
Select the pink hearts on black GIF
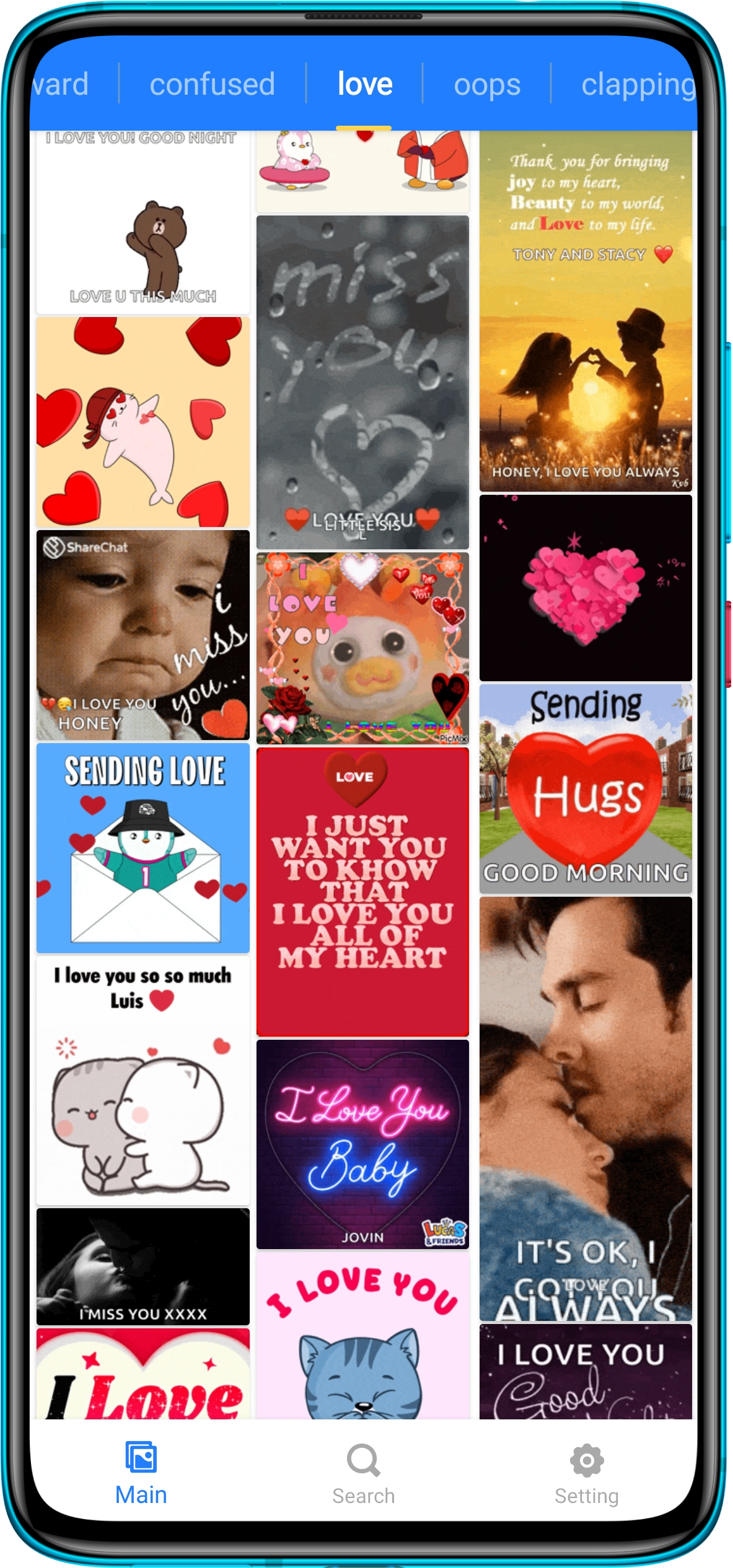coord(586,588)
